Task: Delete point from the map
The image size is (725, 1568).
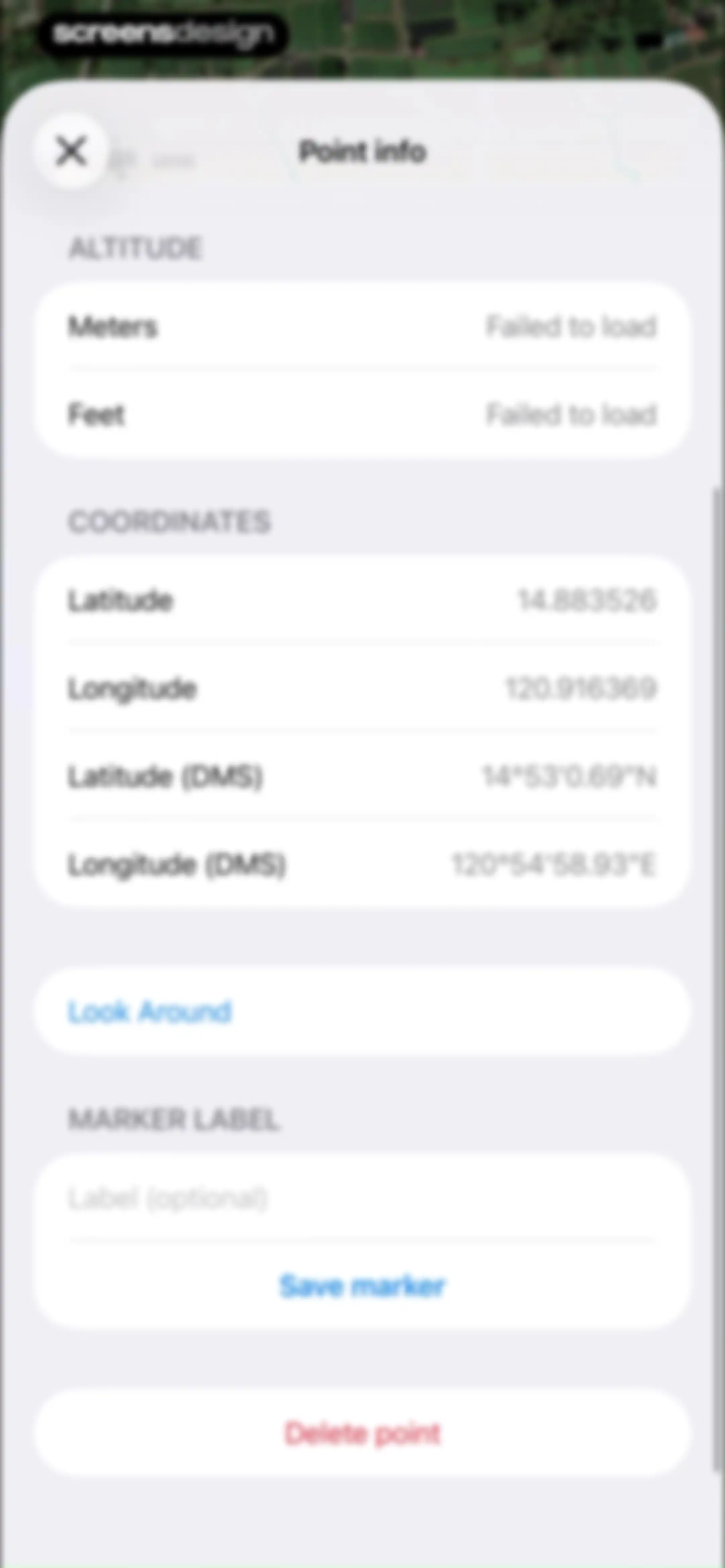Action: [363, 1433]
